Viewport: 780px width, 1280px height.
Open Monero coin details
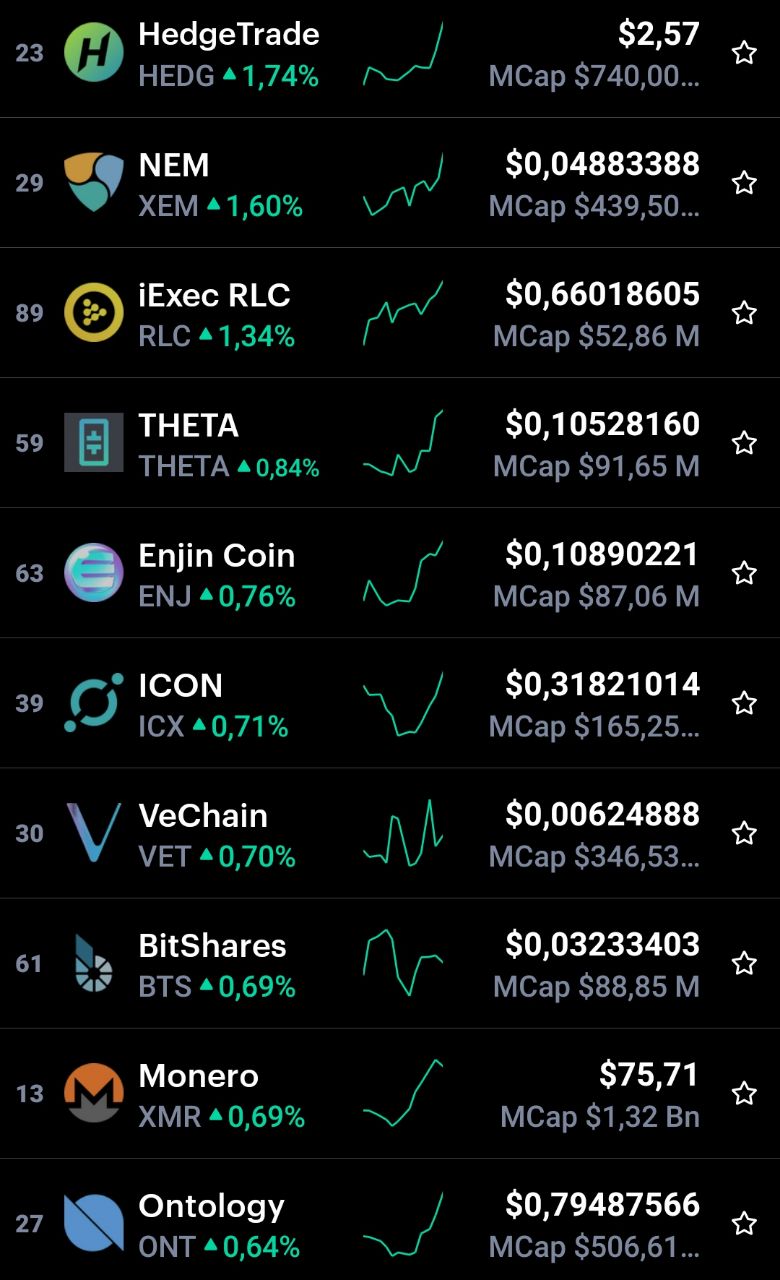pyautogui.click(x=390, y=1093)
